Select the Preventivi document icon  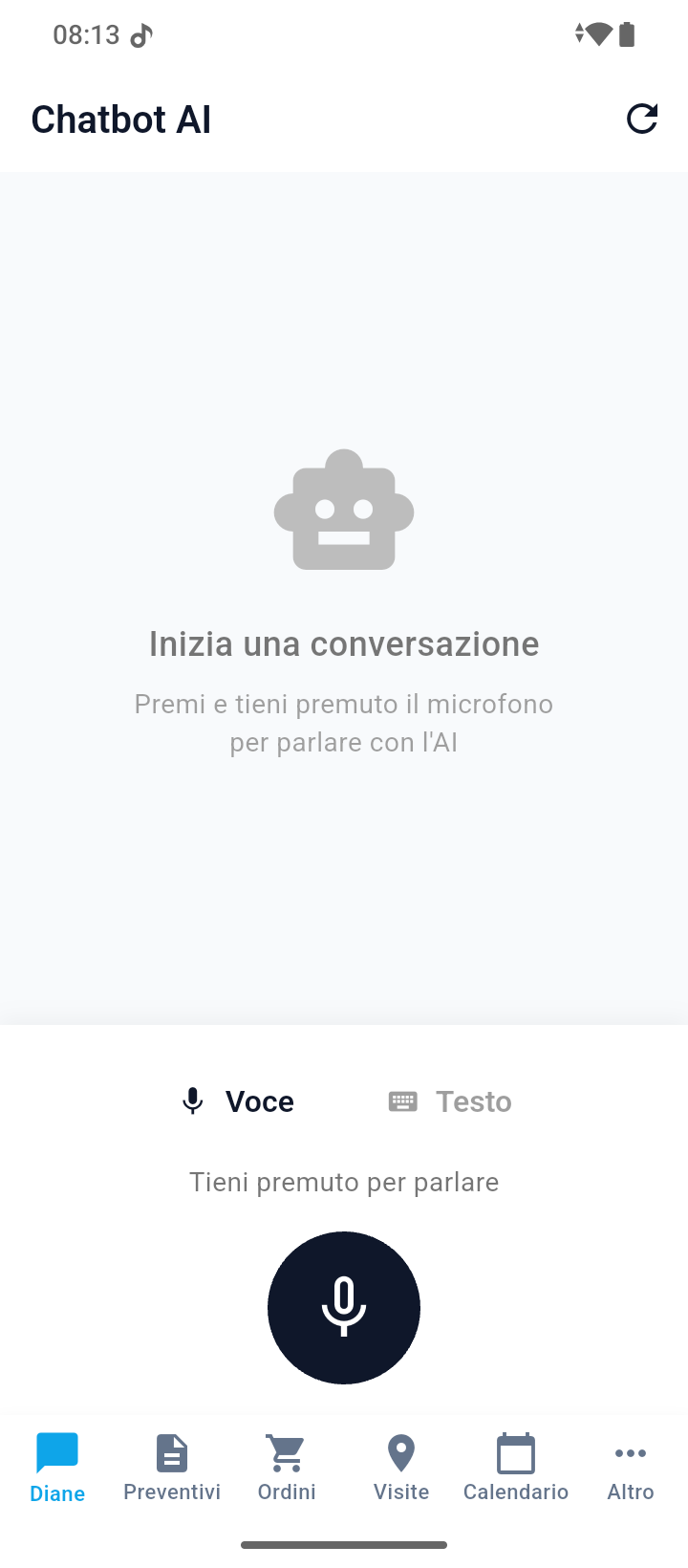tap(171, 1452)
